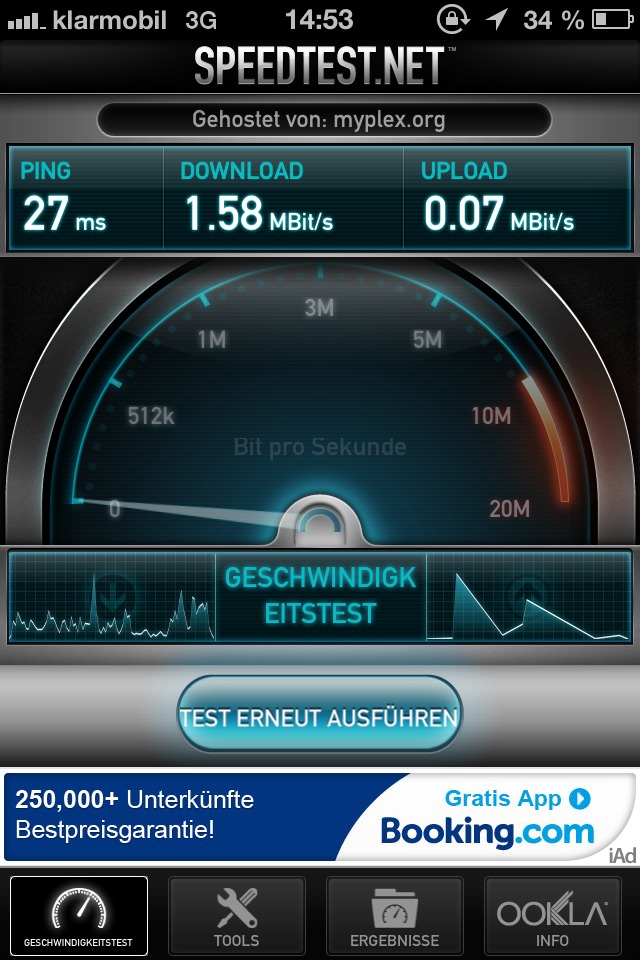Viewport: 640px width, 960px height.
Task: Open the Ergebnisse tab
Action: tap(394, 916)
